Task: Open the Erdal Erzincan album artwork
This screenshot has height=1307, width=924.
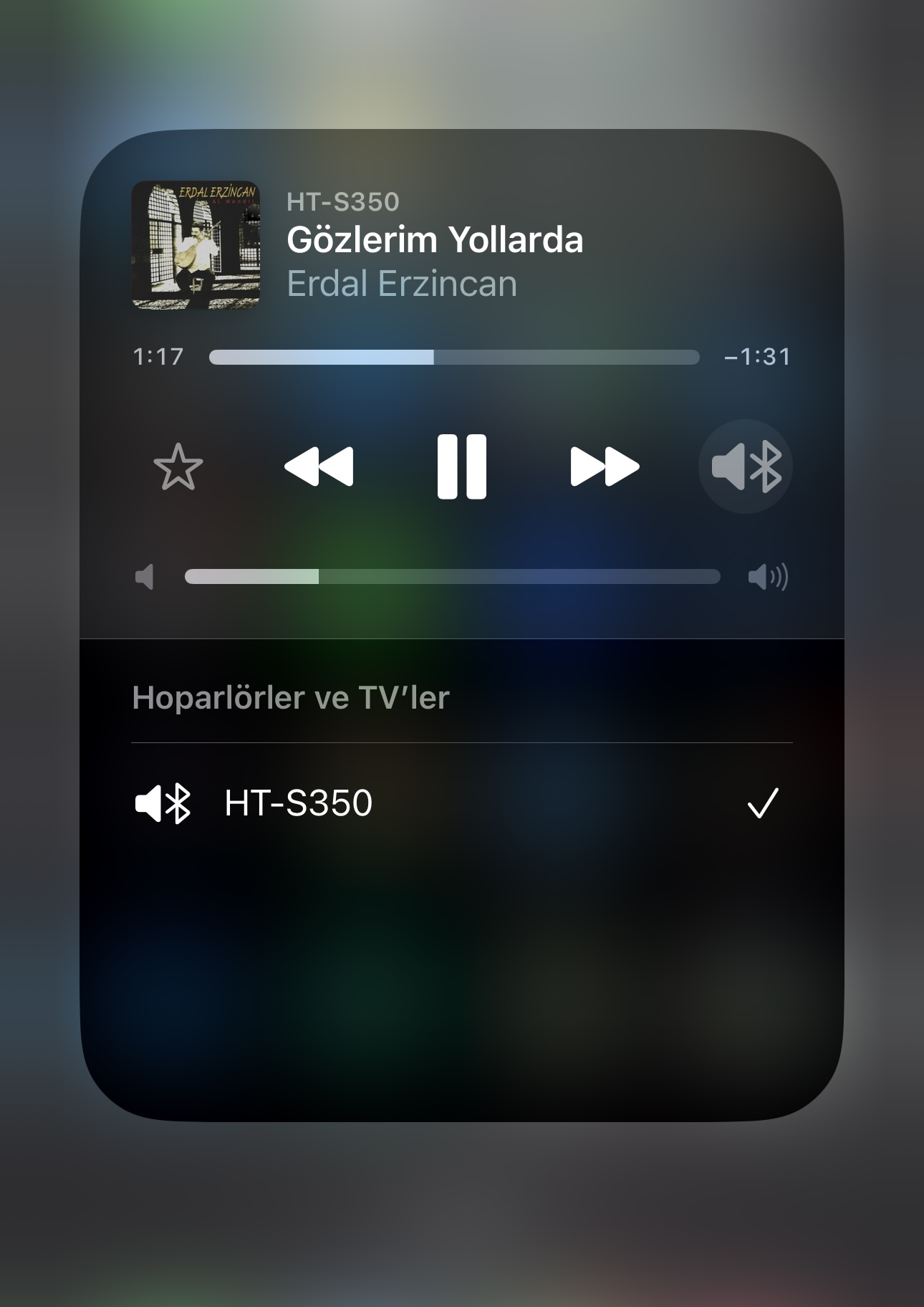Action: click(196, 245)
